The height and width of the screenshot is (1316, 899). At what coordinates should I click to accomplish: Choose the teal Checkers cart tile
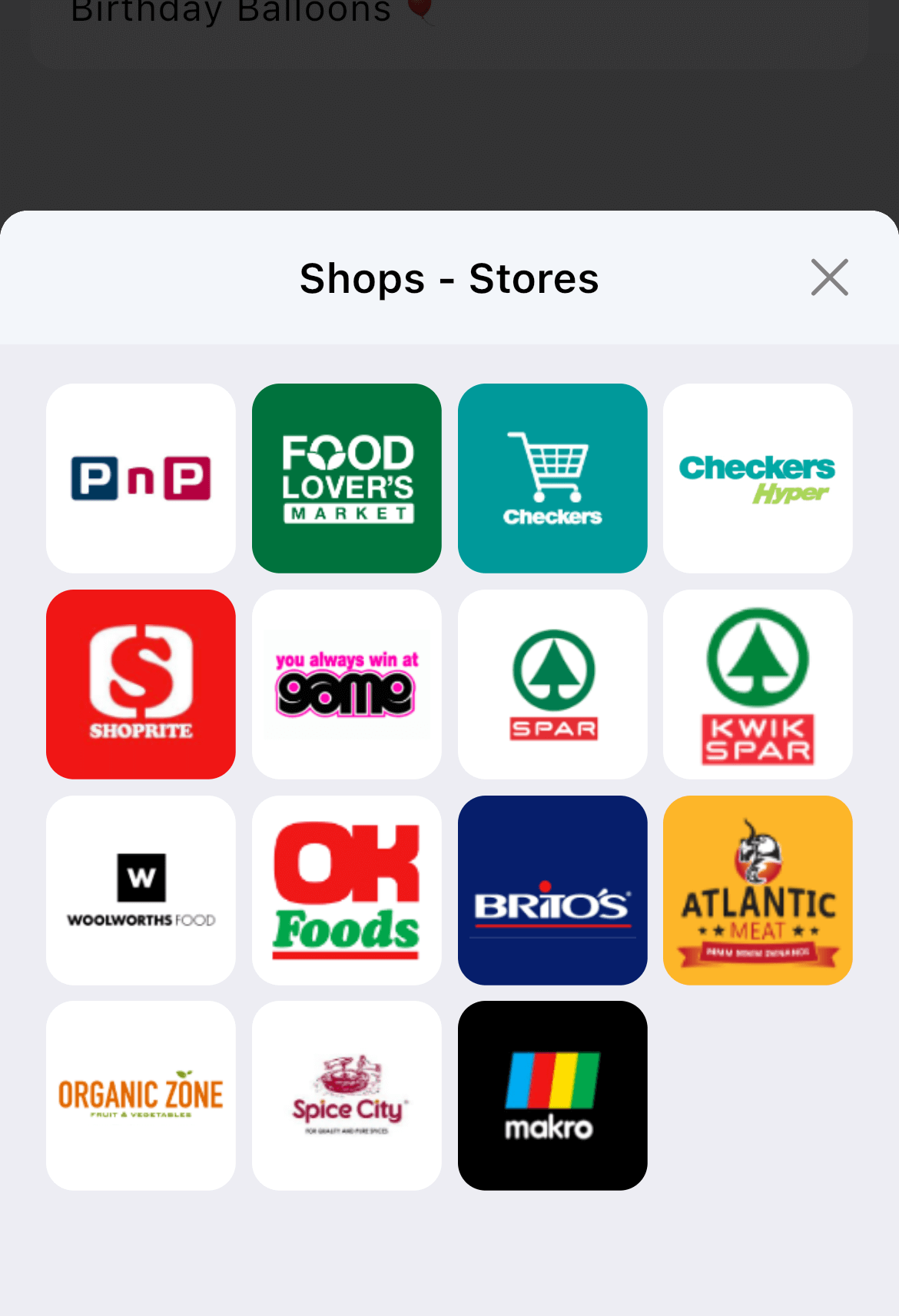[552, 478]
